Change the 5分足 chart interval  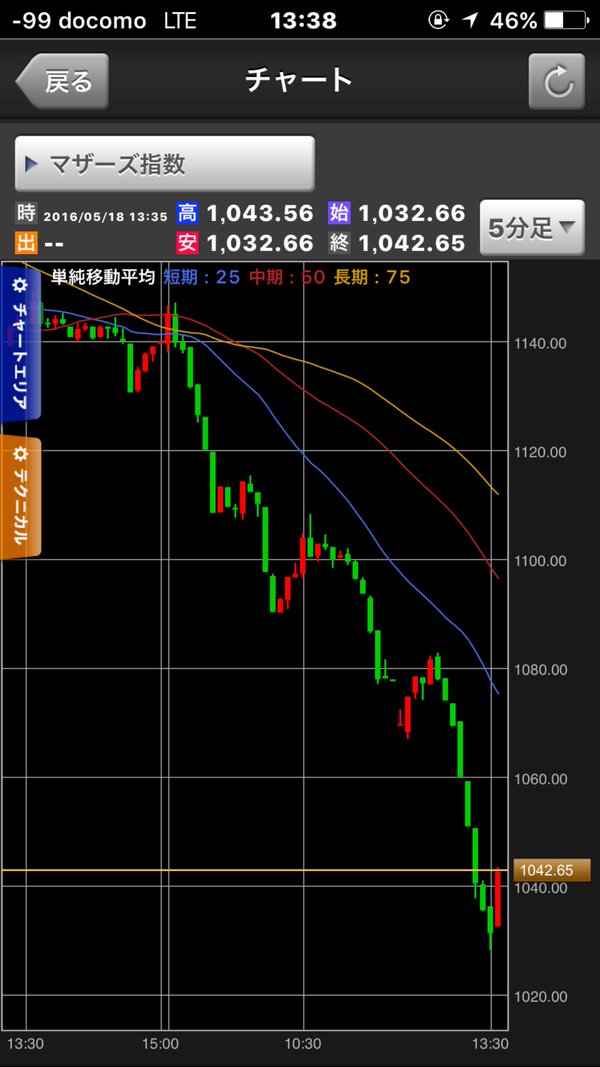[532, 228]
